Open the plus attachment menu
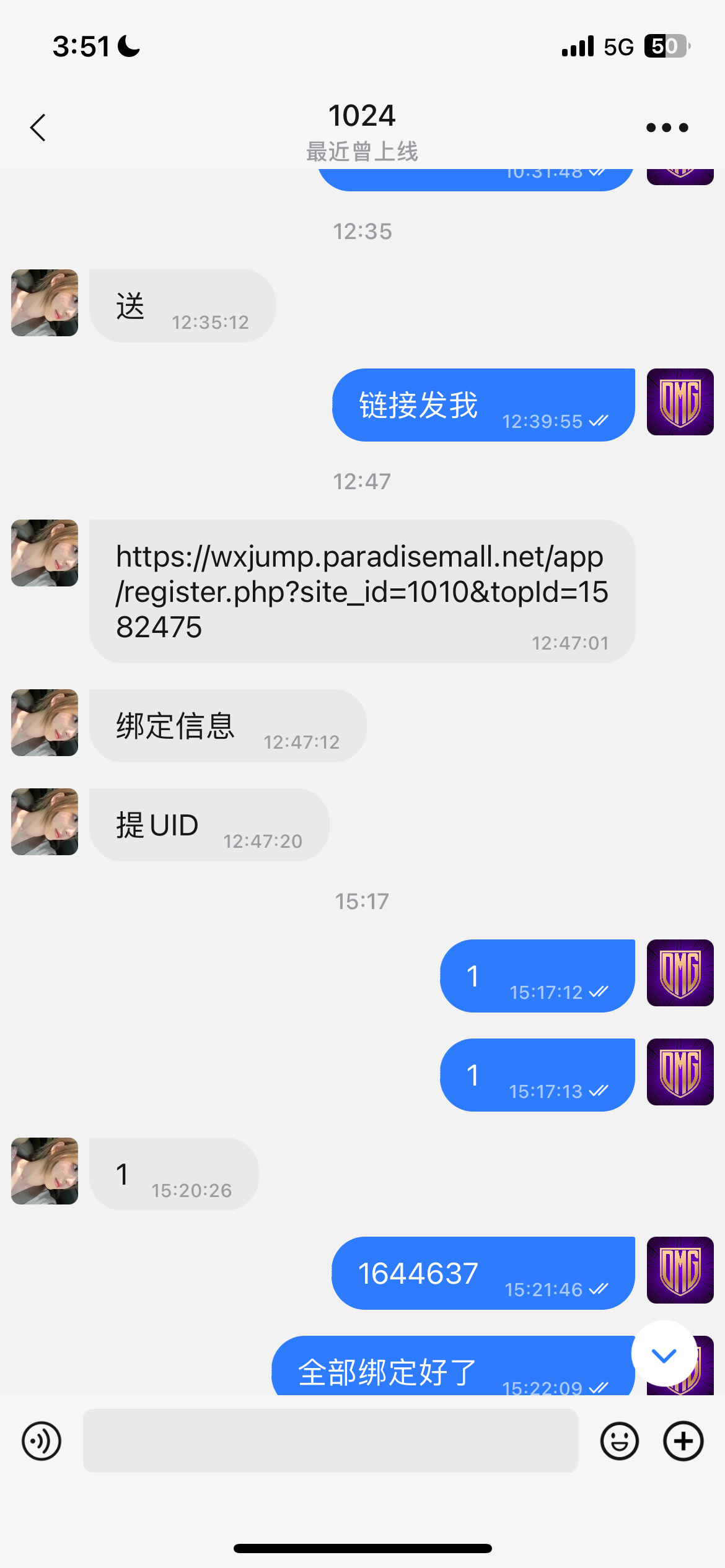 pyautogui.click(x=683, y=1440)
